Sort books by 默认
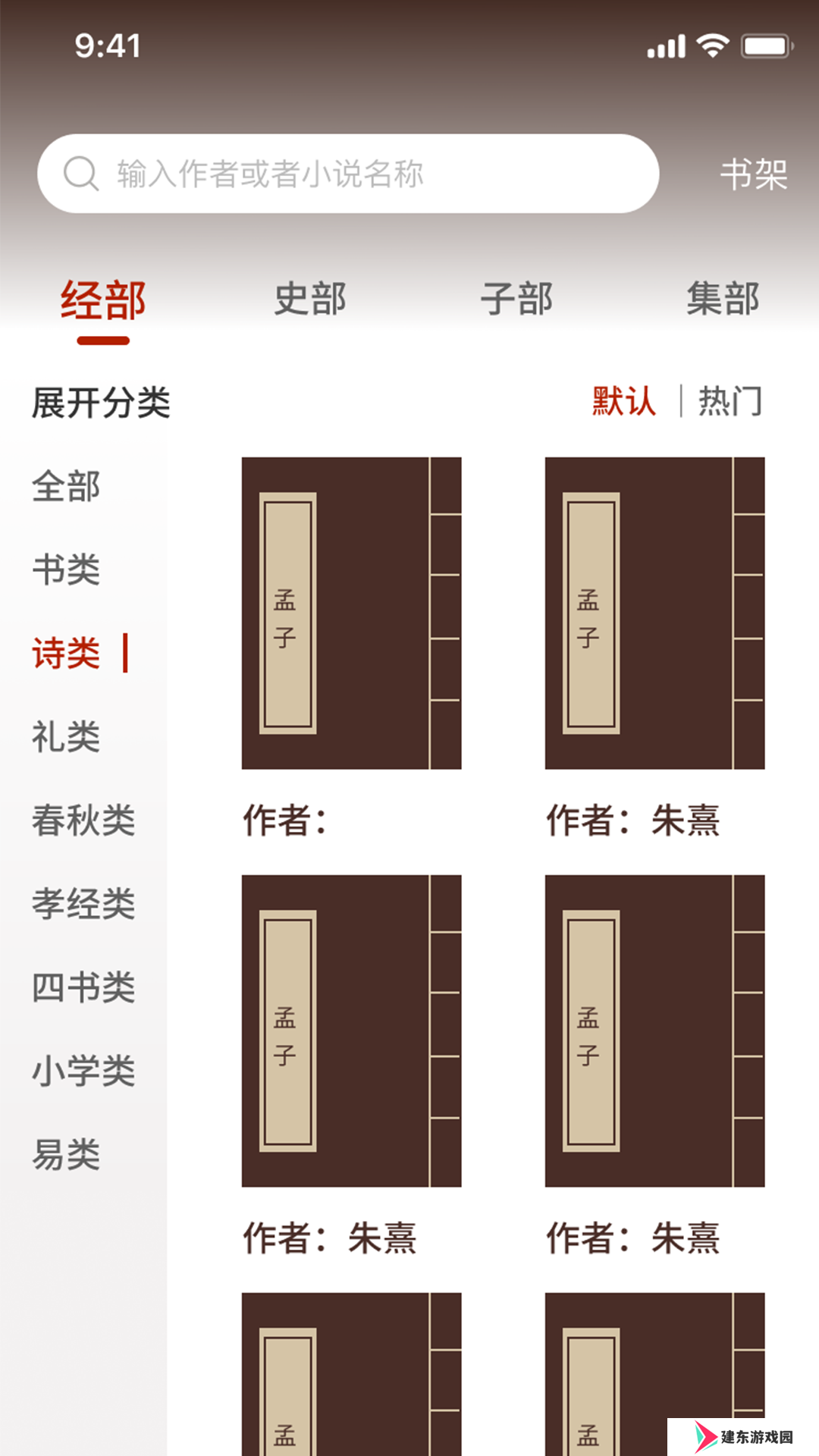 click(623, 401)
